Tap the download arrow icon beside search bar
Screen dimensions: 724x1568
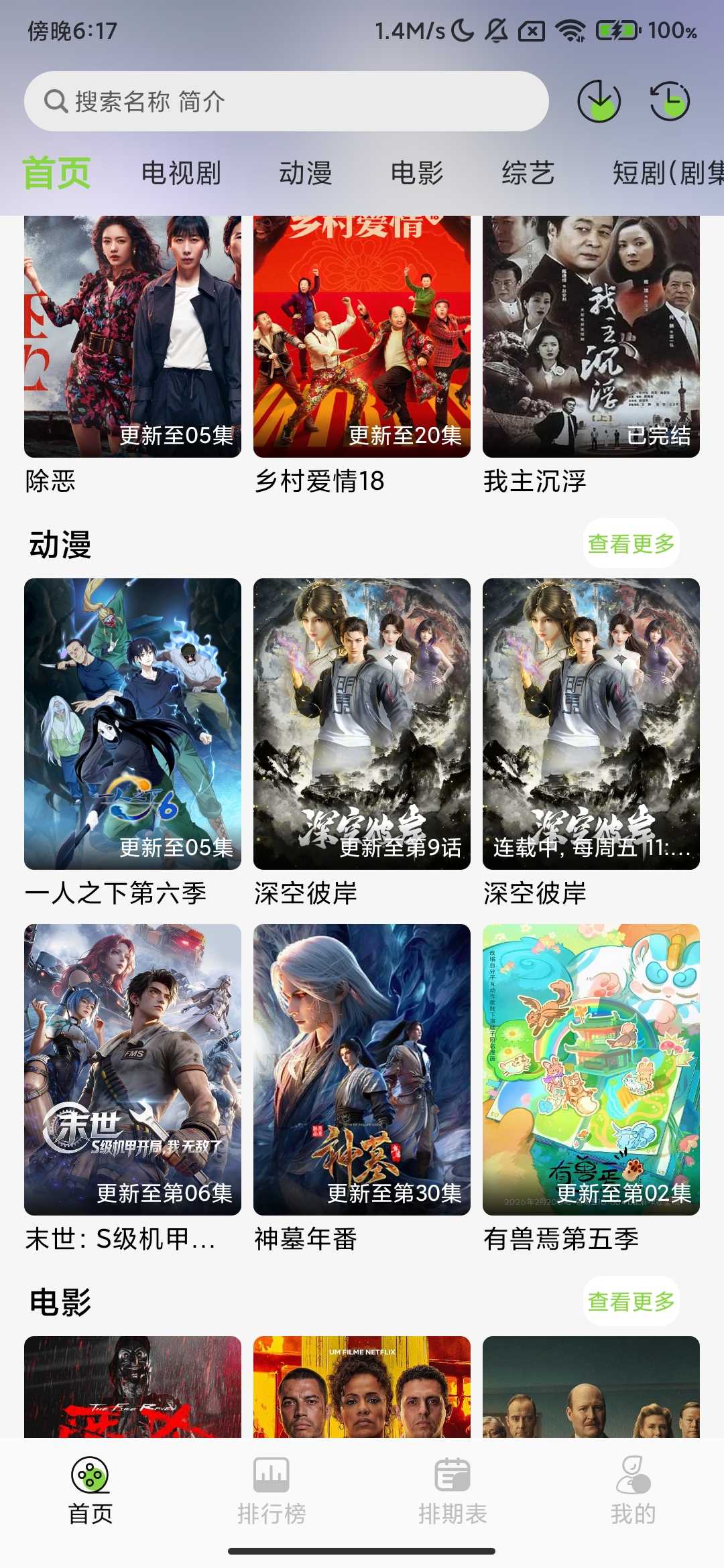599,101
